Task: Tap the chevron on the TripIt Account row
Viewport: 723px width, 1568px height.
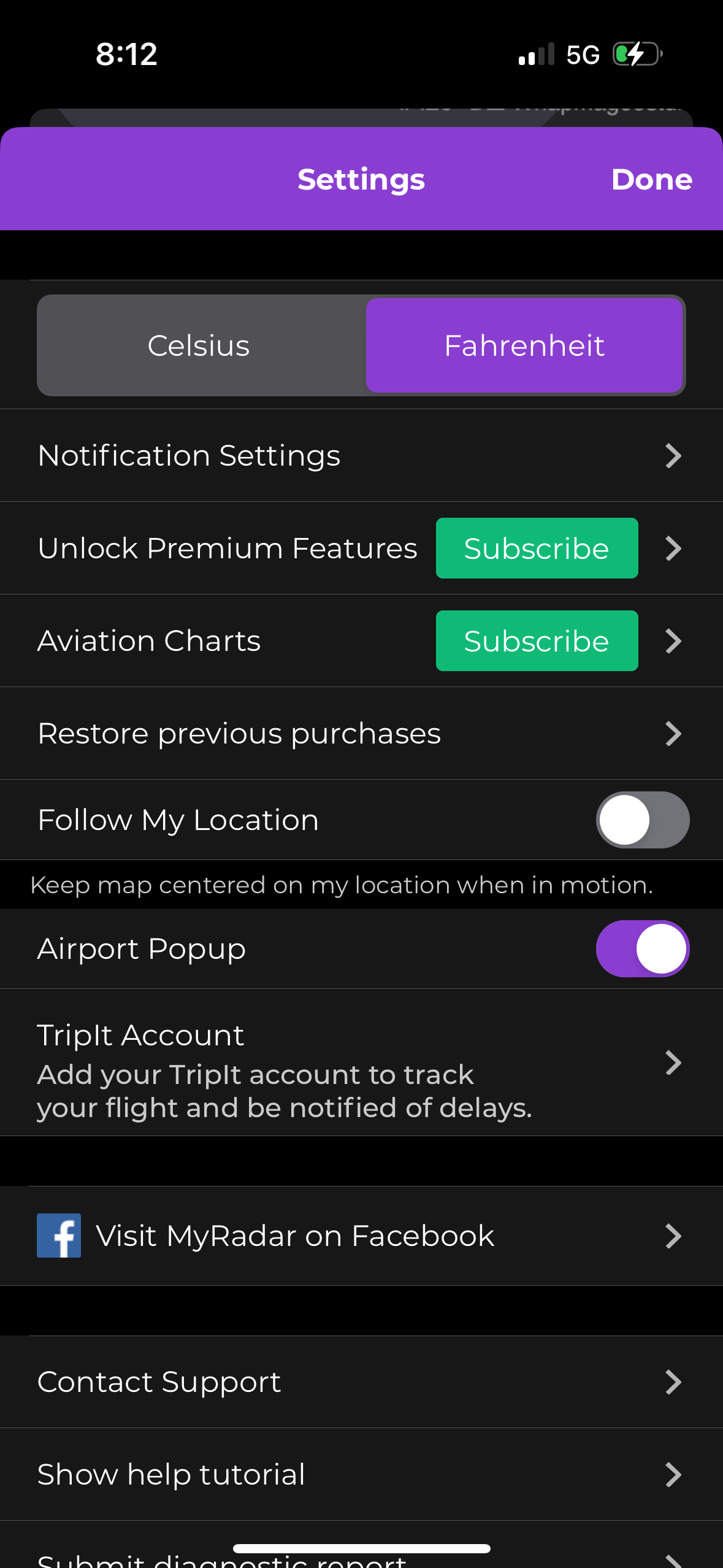Action: coord(673,1064)
